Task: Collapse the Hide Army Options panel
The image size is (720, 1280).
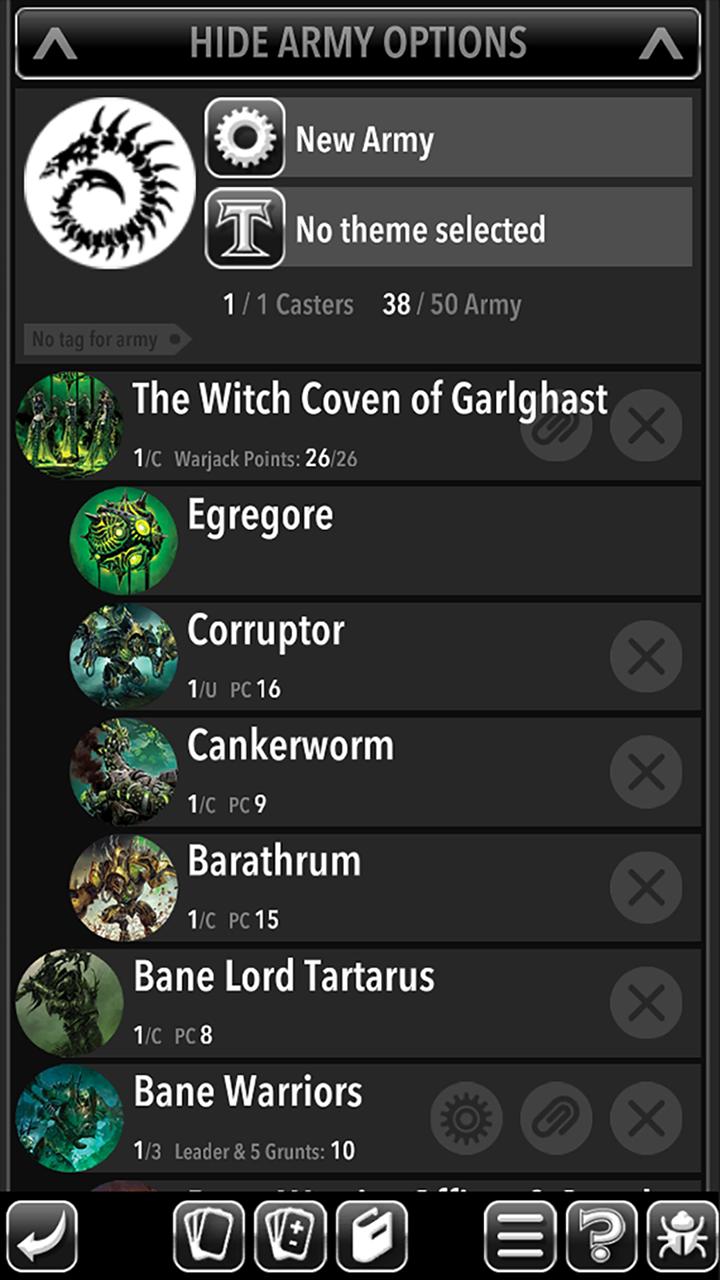Action: click(358, 43)
